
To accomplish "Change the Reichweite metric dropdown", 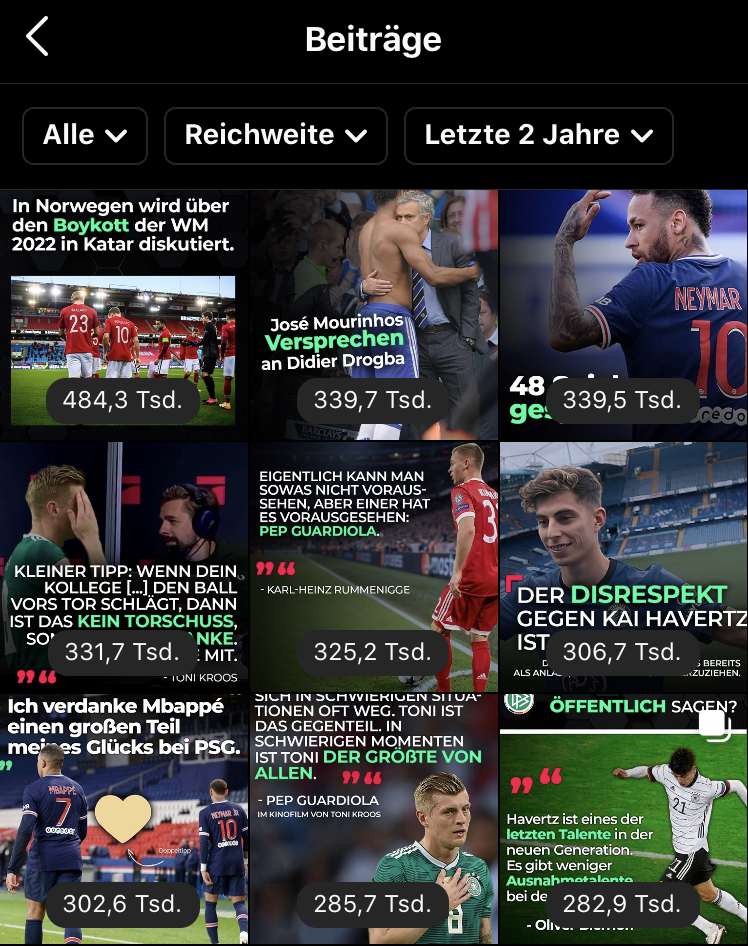I will (x=275, y=136).
